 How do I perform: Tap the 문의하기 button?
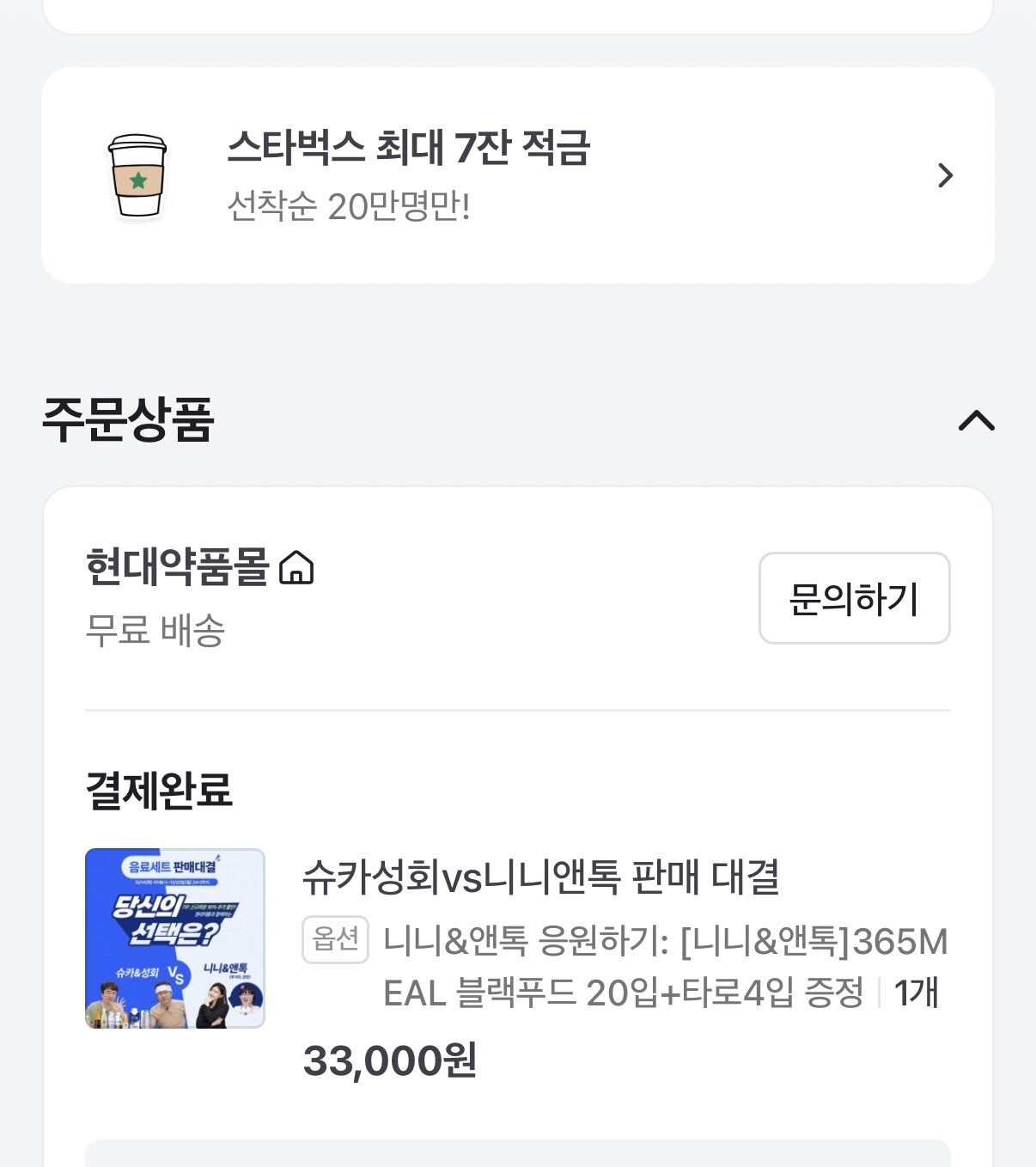point(854,598)
